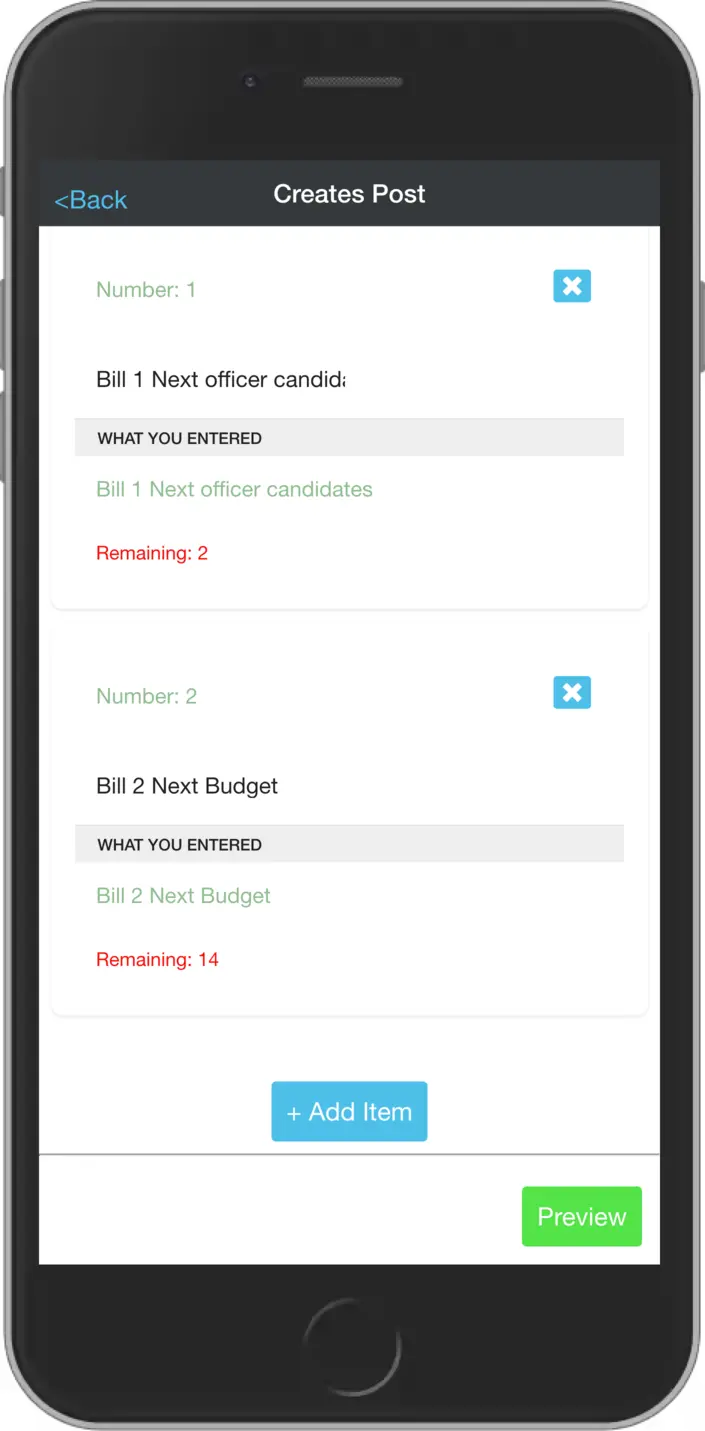Screen dimensions: 705x1431
Task: Add a new item to the post
Action: 349,1111
